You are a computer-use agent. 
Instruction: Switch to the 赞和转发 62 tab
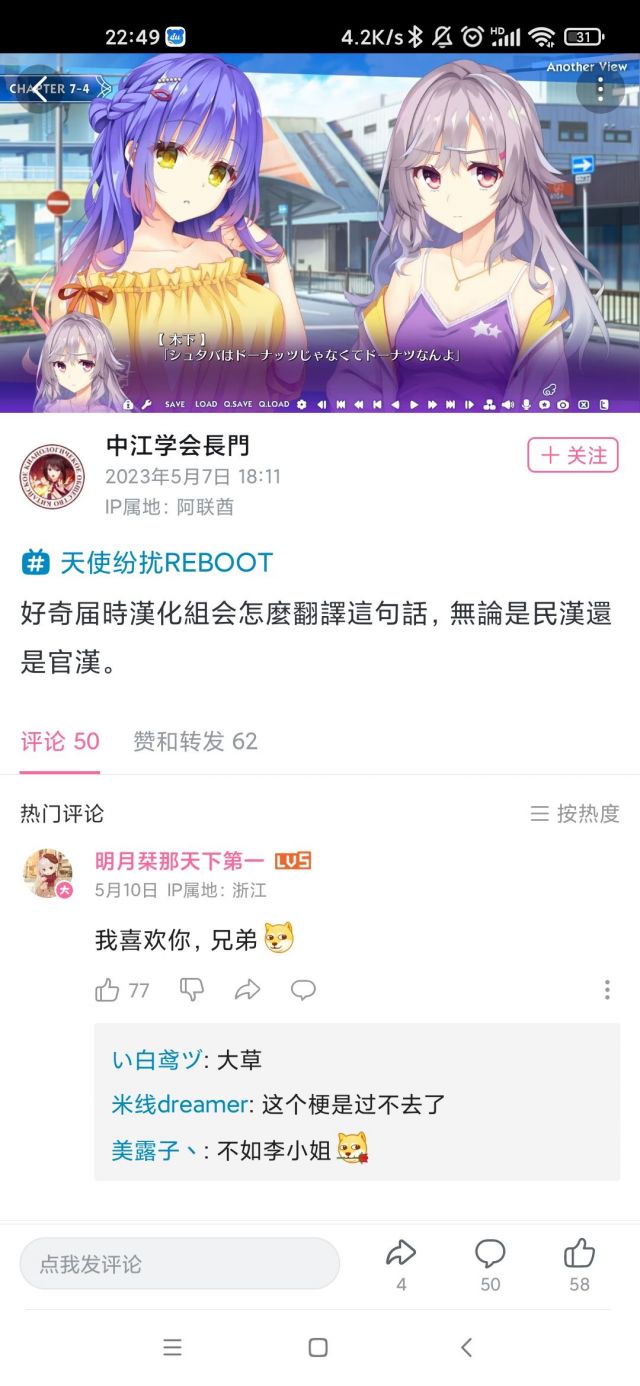(195, 741)
